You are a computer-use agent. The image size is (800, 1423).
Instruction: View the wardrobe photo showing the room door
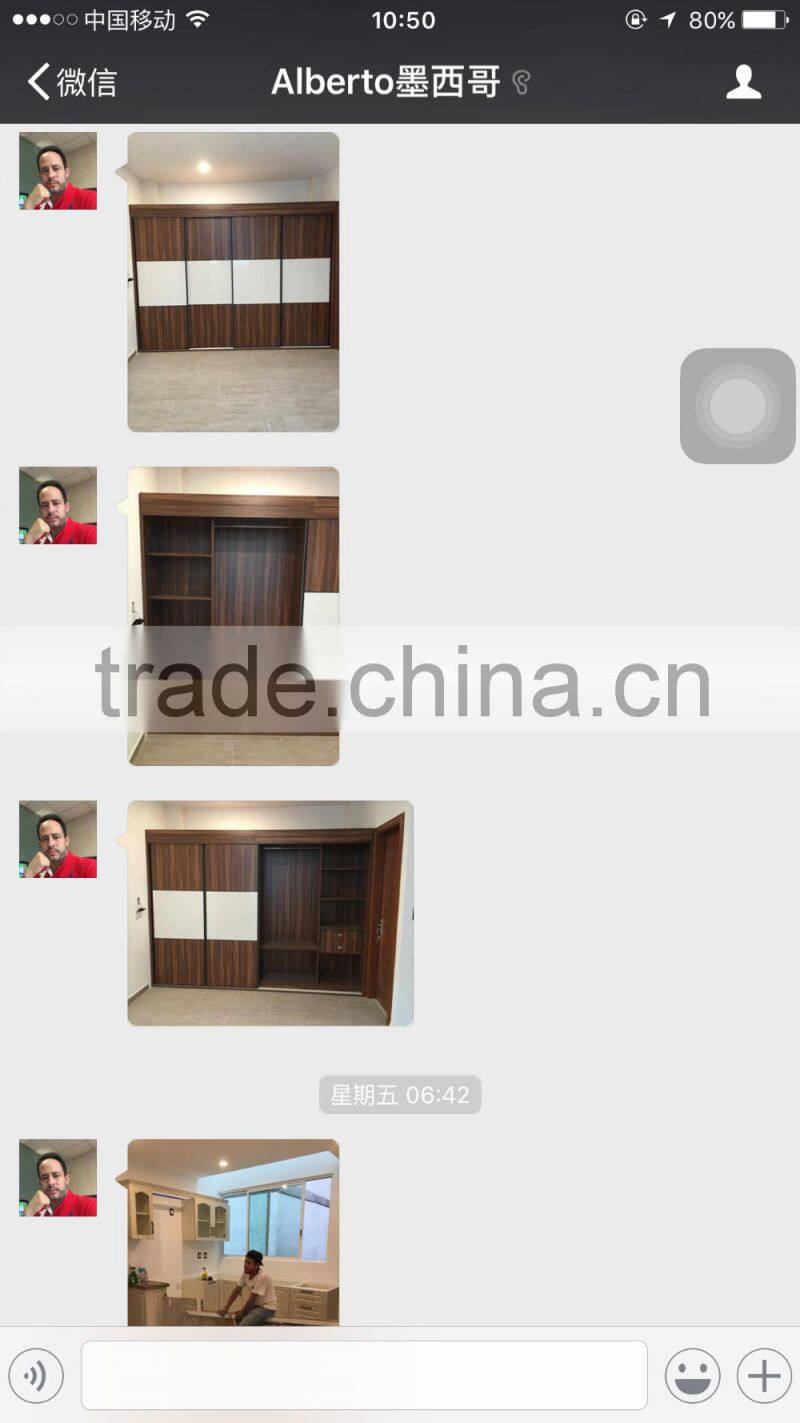270,913
